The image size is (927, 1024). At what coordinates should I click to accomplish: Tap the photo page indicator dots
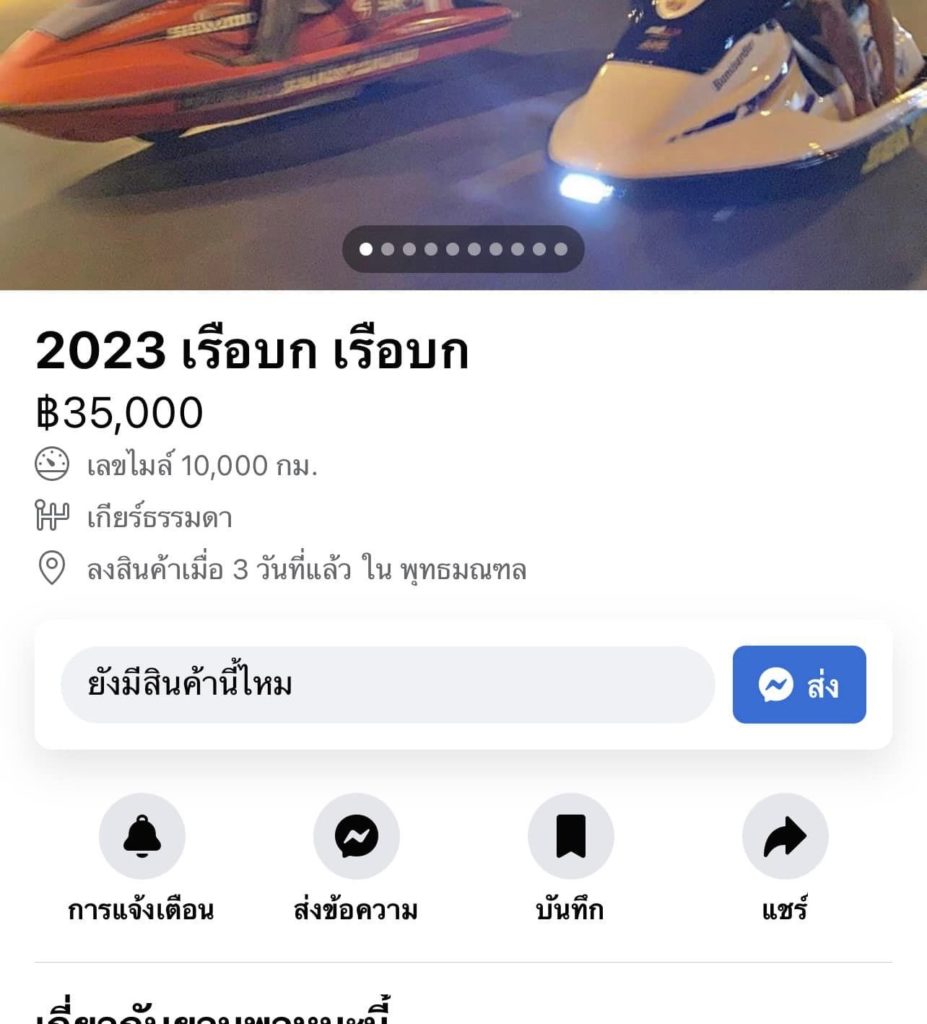click(x=463, y=249)
